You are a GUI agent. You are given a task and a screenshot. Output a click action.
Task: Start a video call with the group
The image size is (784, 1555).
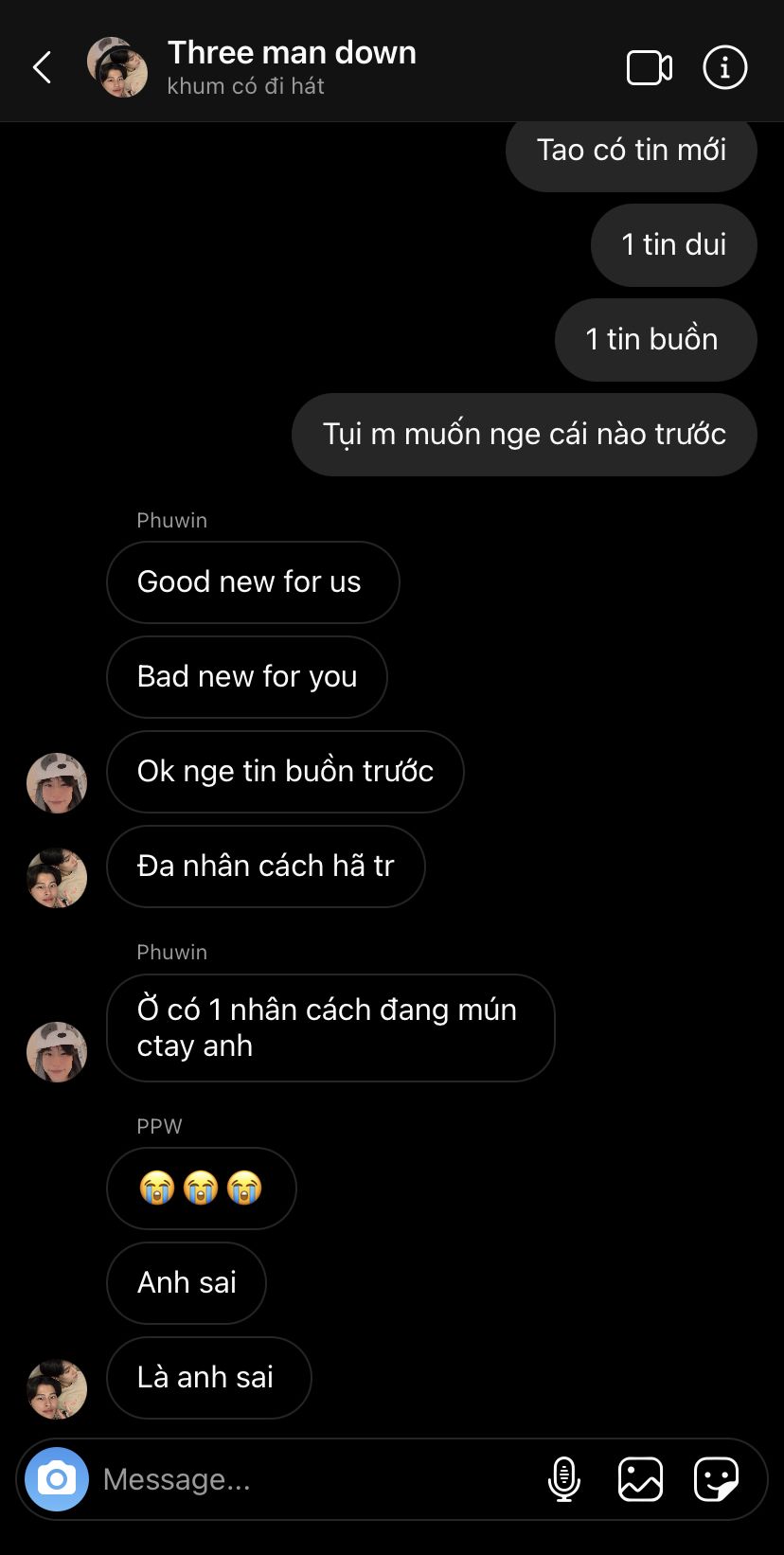(650, 68)
